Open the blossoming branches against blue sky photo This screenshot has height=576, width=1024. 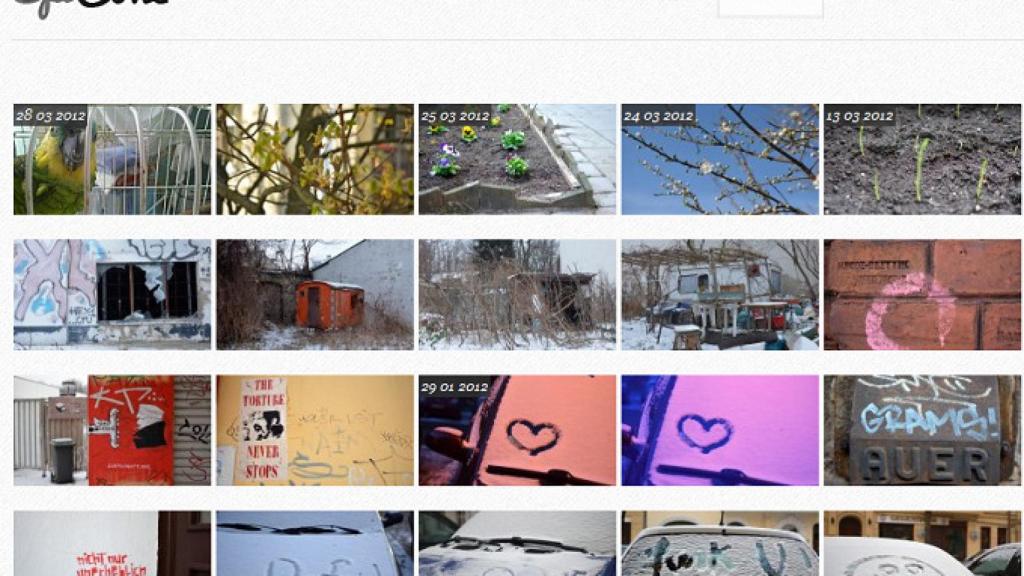click(720, 160)
